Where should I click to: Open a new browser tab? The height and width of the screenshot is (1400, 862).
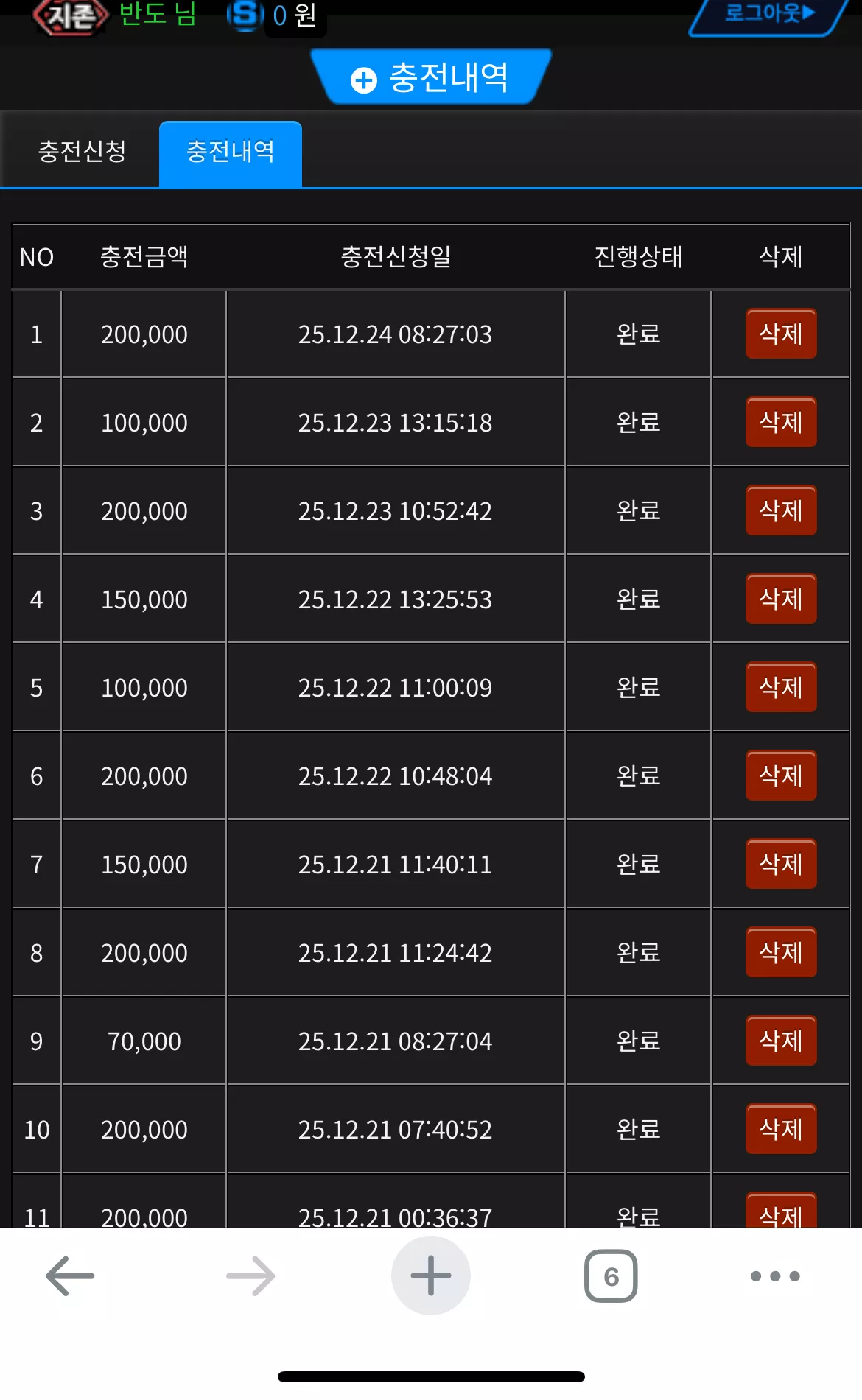tap(431, 1276)
